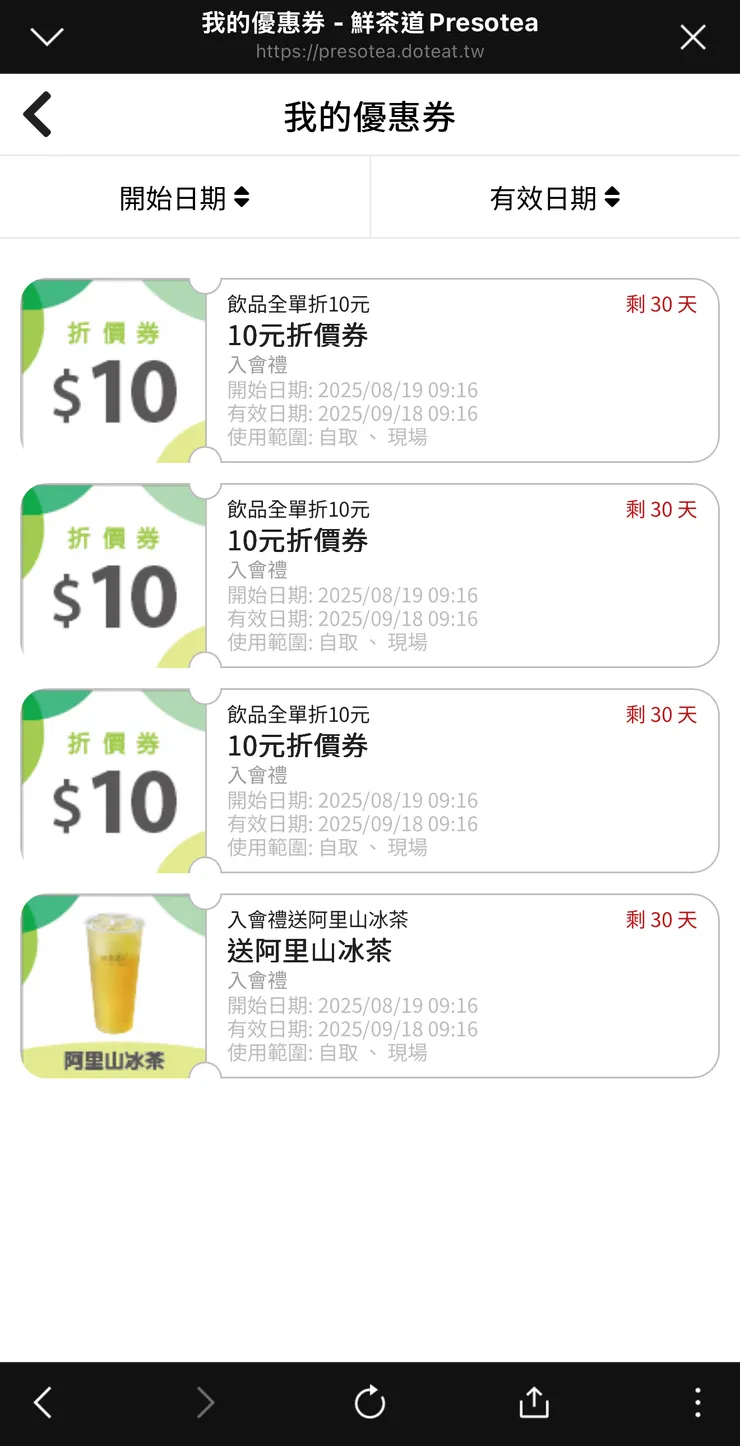This screenshot has width=740, height=1446.
Task: Tap the bottom navigation back icon
Action: 41,1401
